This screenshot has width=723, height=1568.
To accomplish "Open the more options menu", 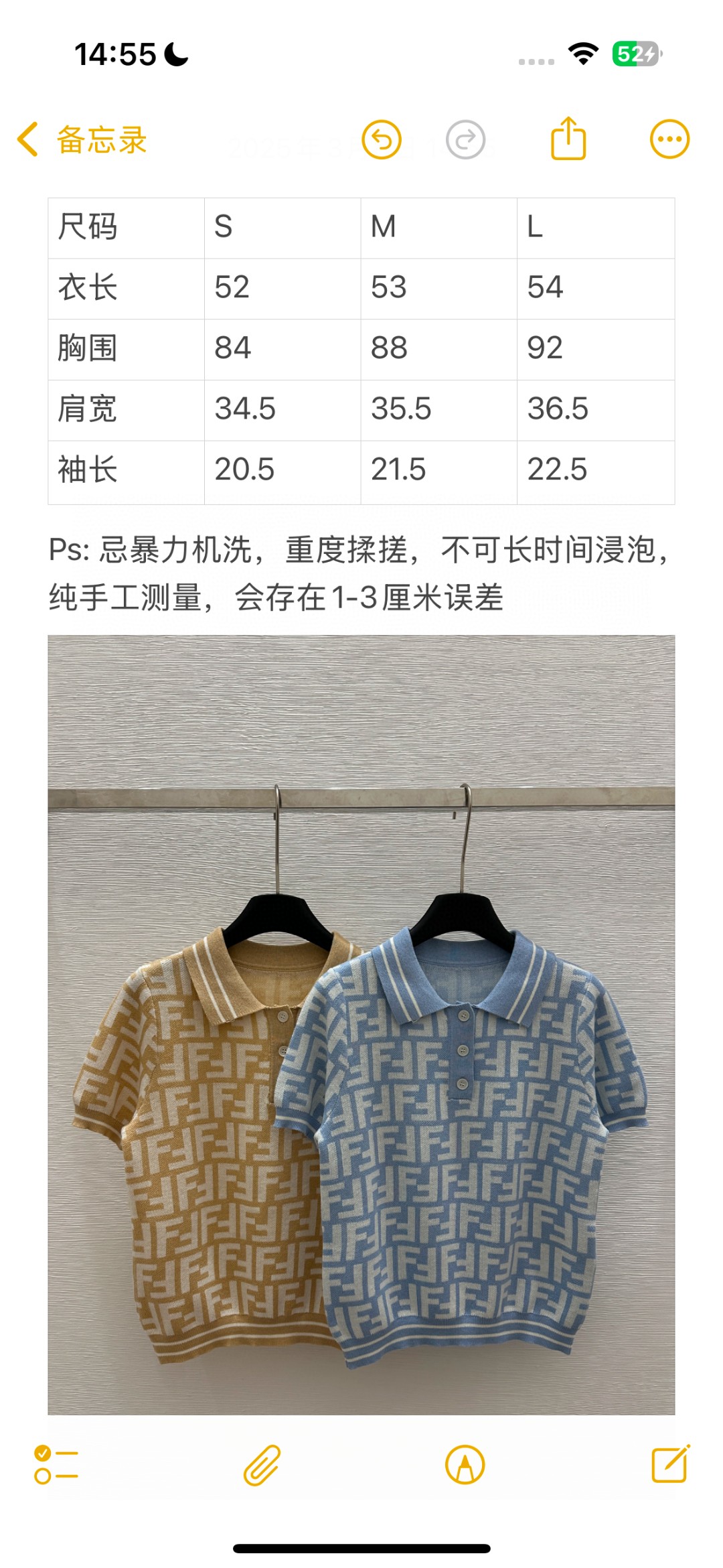I will point(669,139).
